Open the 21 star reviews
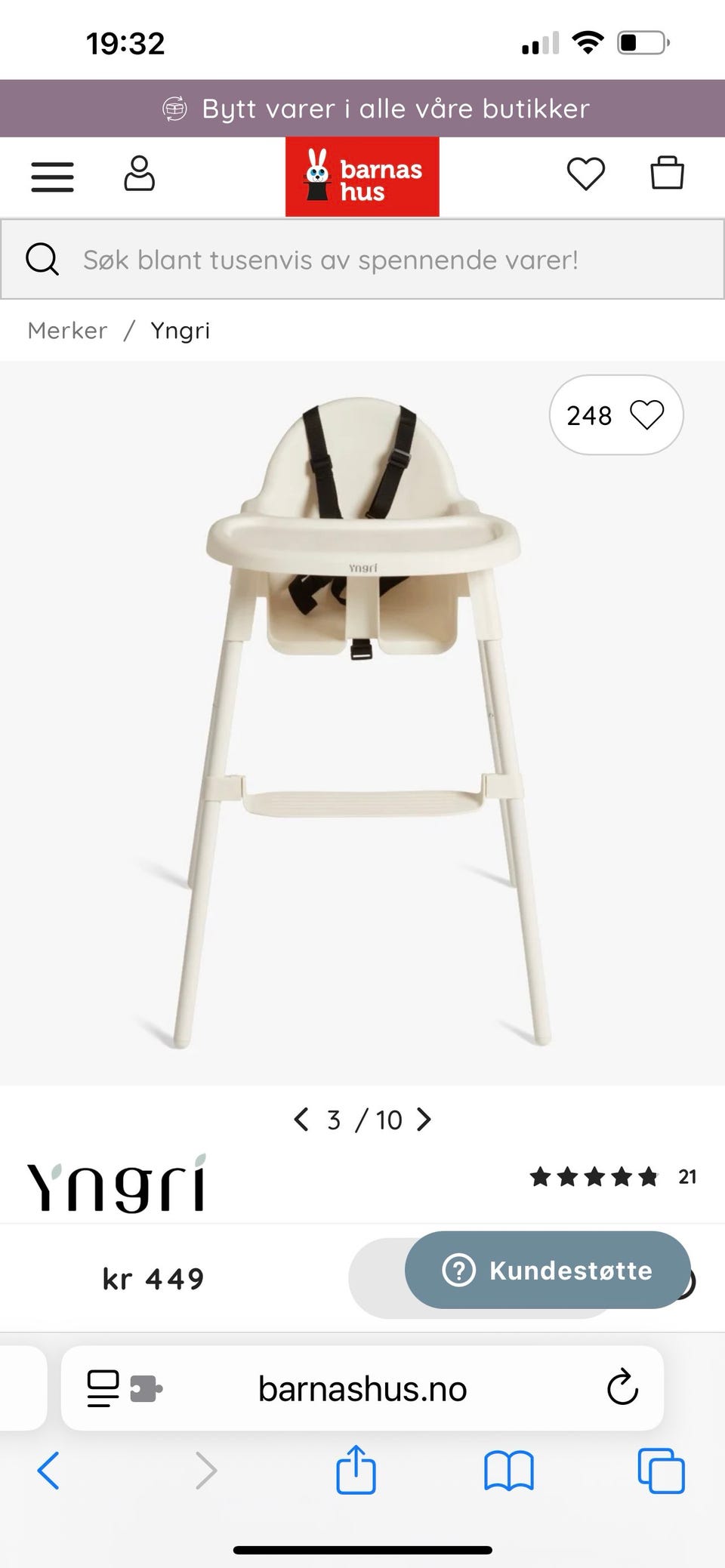725x1568 pixels. pyautogui.click(x=612, y=1177)
